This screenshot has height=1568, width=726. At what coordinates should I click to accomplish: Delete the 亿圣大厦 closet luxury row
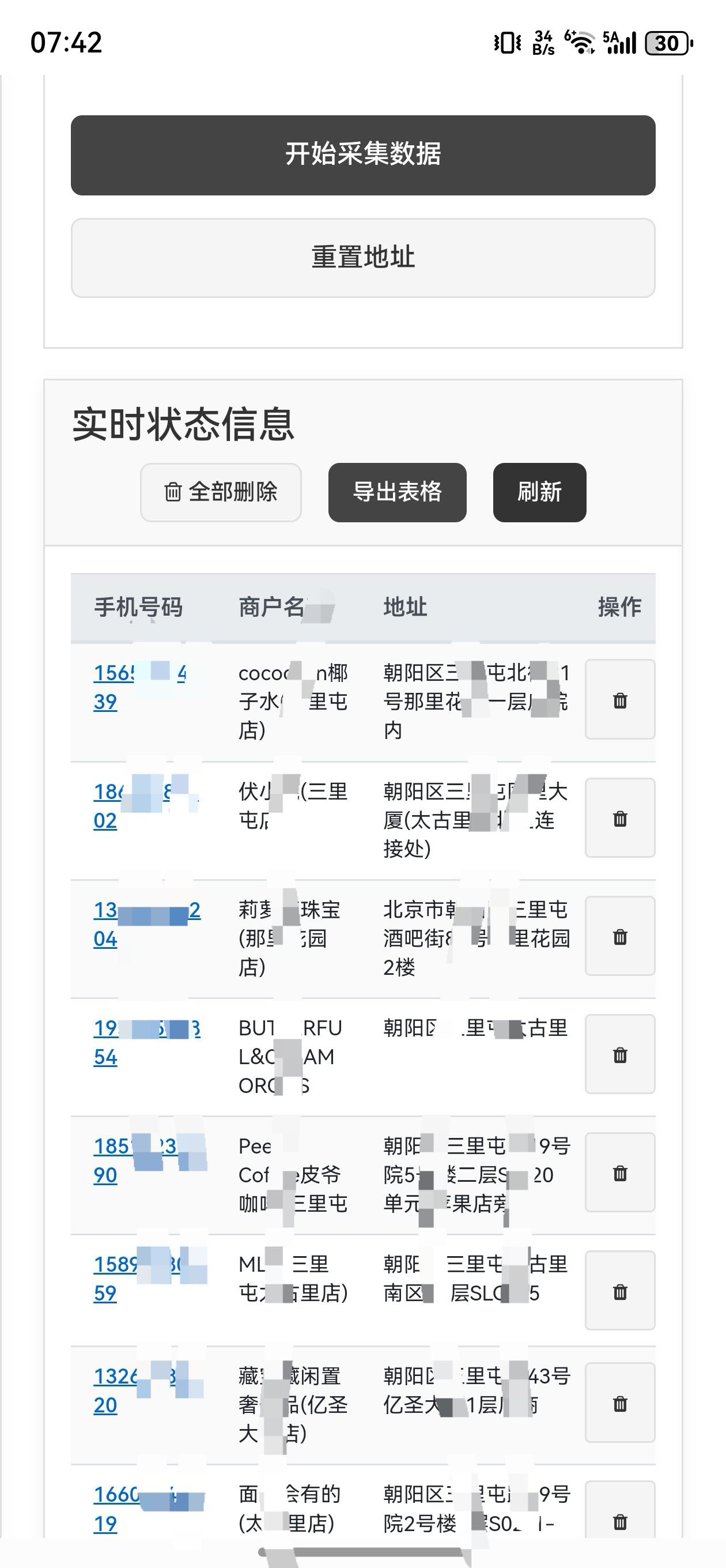click(620, 1406)
